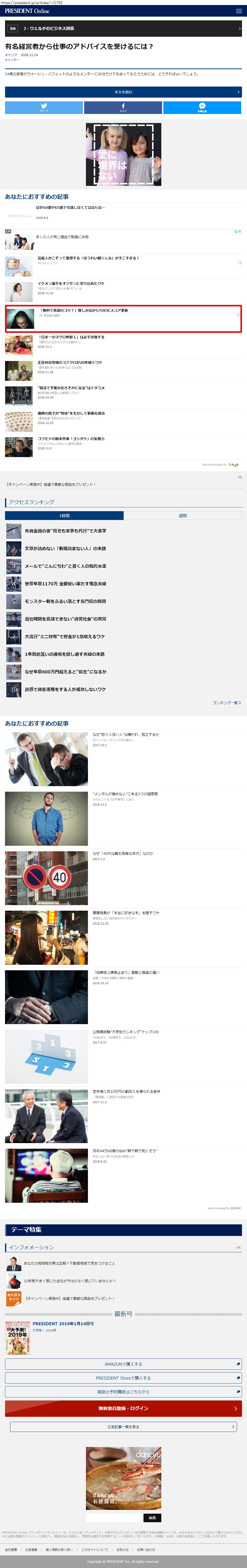Open article なぜ怒りっぽい人は嫌われ孤立するか
Viewport: 247px width, 1568px height.
click(x=125, y=735)
